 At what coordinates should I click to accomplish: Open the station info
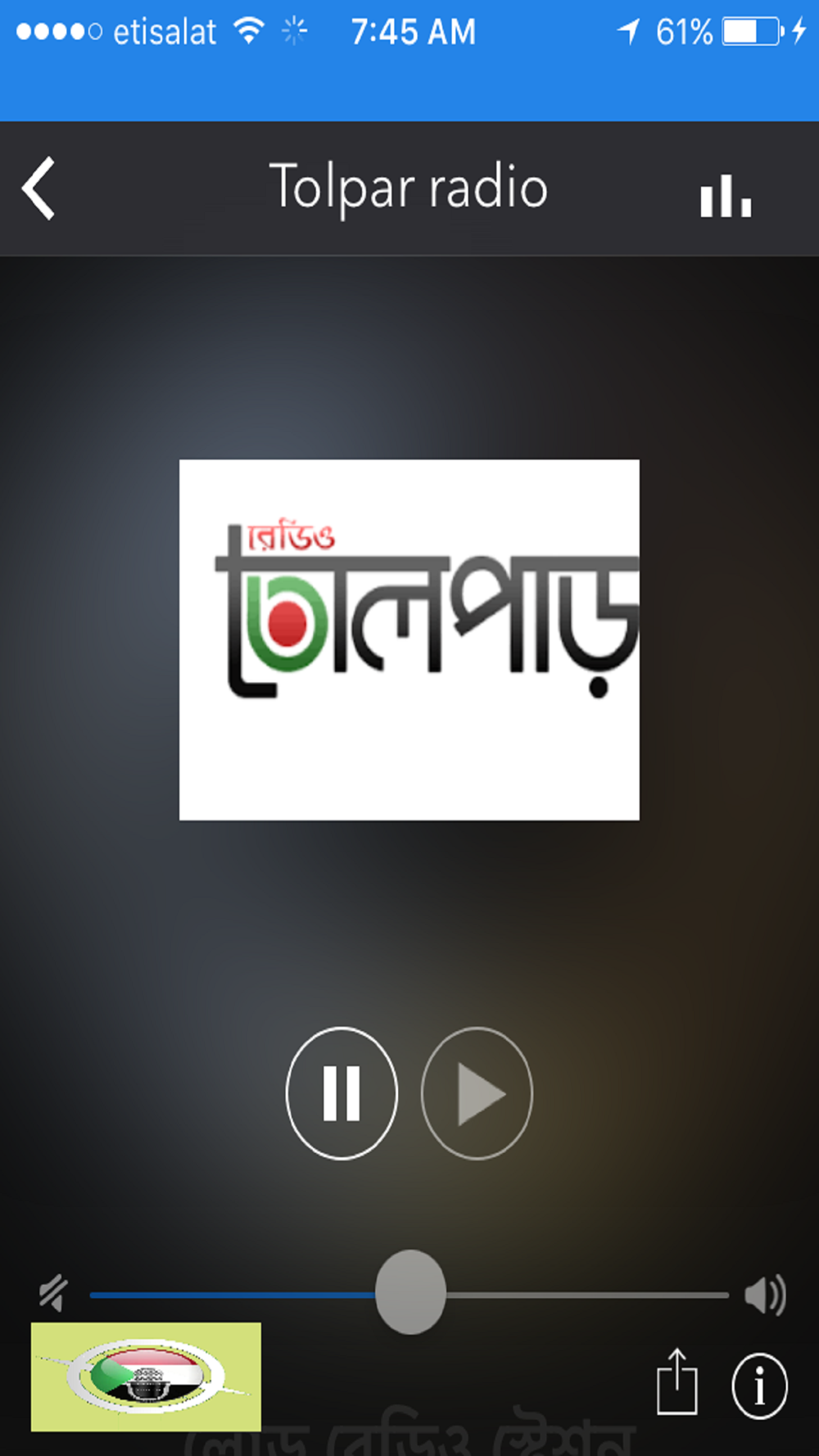click(x=759, y=1386)
